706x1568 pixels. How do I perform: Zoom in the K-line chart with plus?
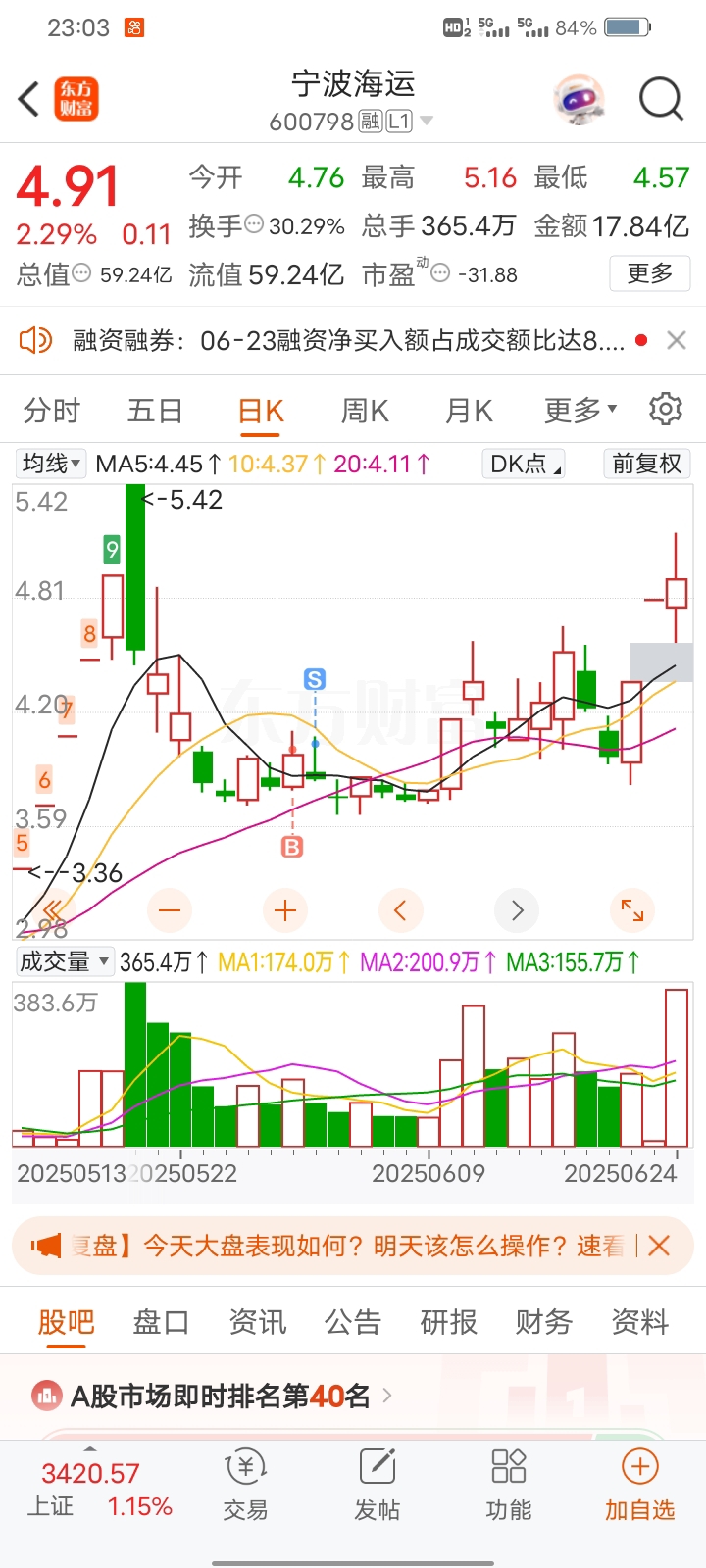[285, 910]
